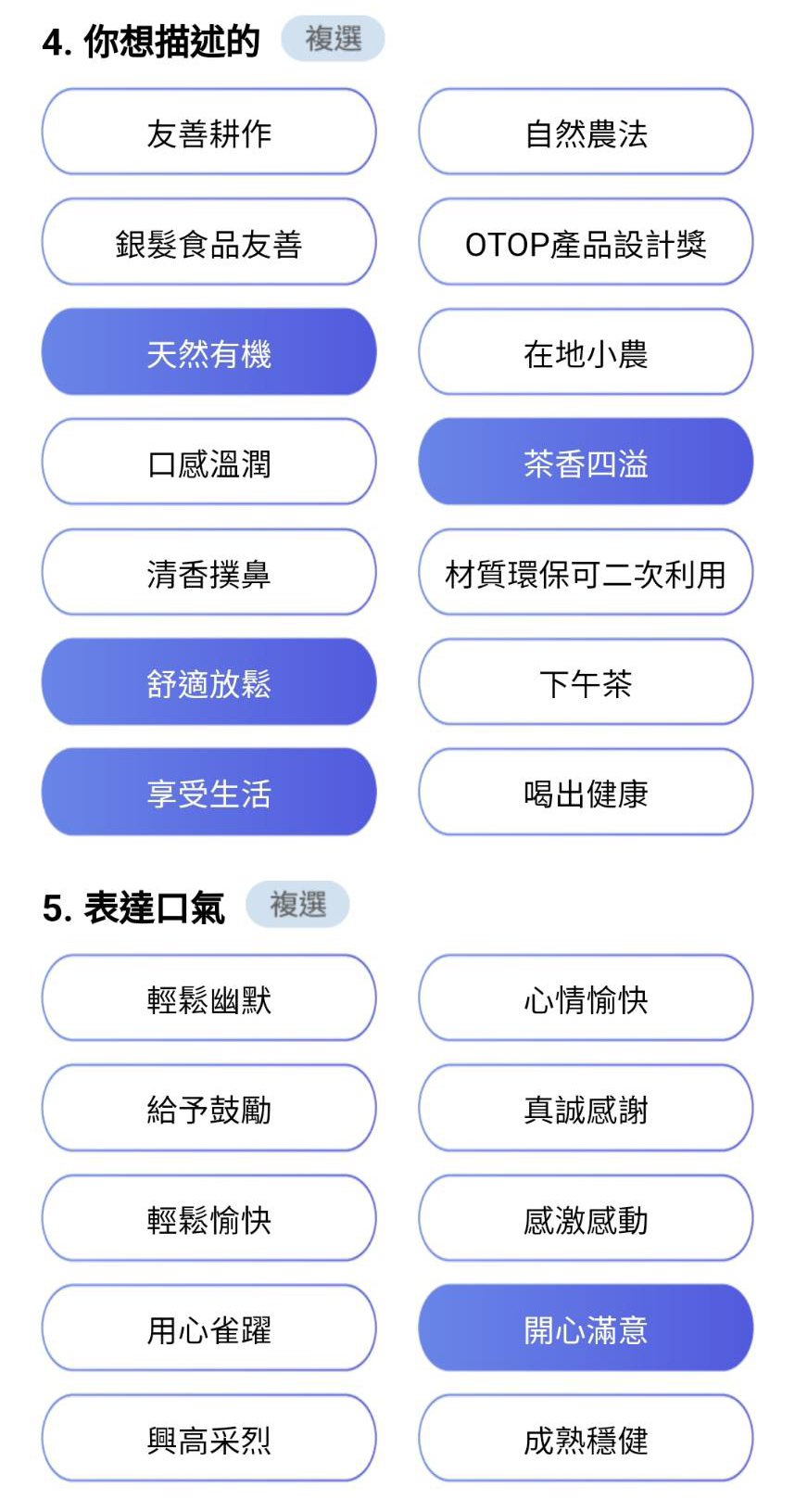Screen dimensions: 795x1512
Task: Select 興高采烈
Action: 208,1438
